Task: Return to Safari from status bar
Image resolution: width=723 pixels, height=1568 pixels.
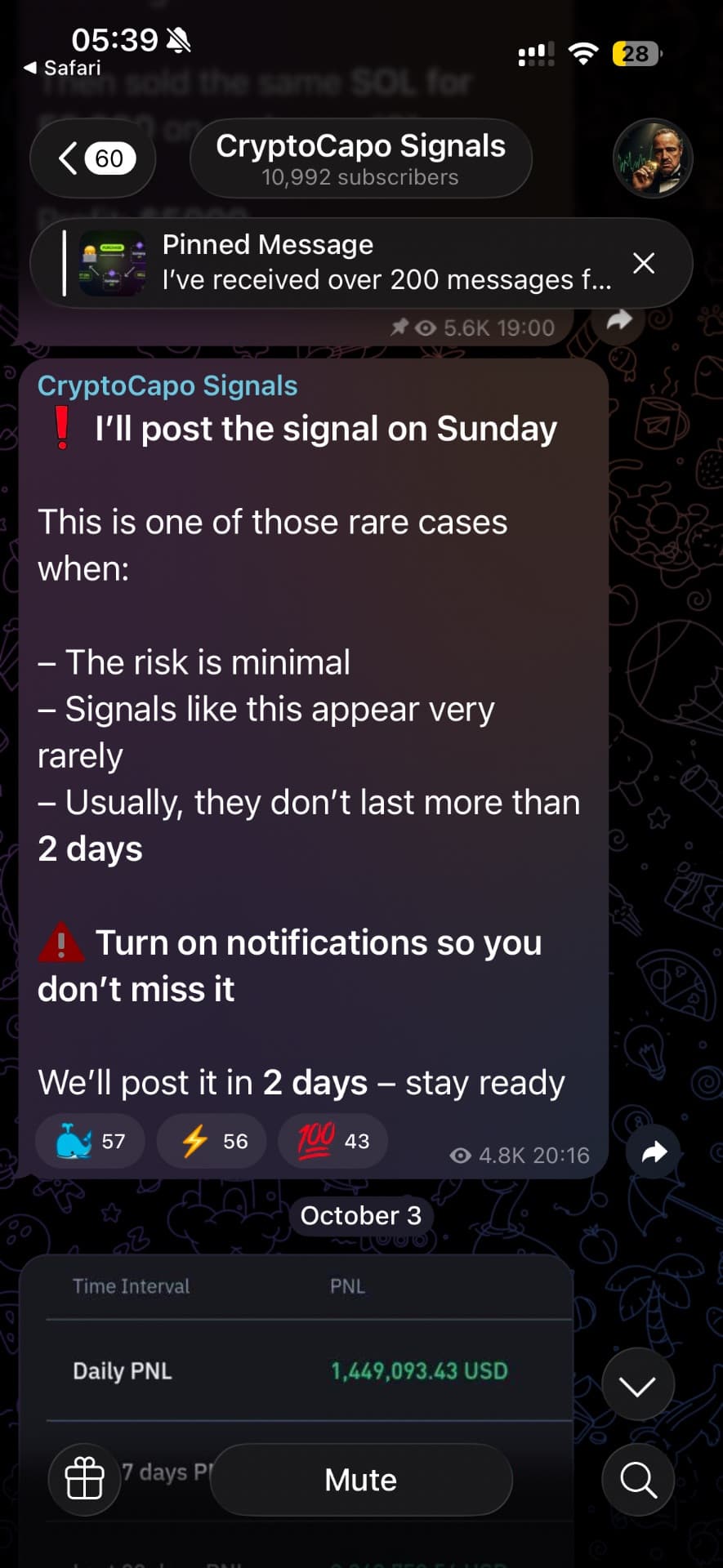Action: tap(62, 68)
